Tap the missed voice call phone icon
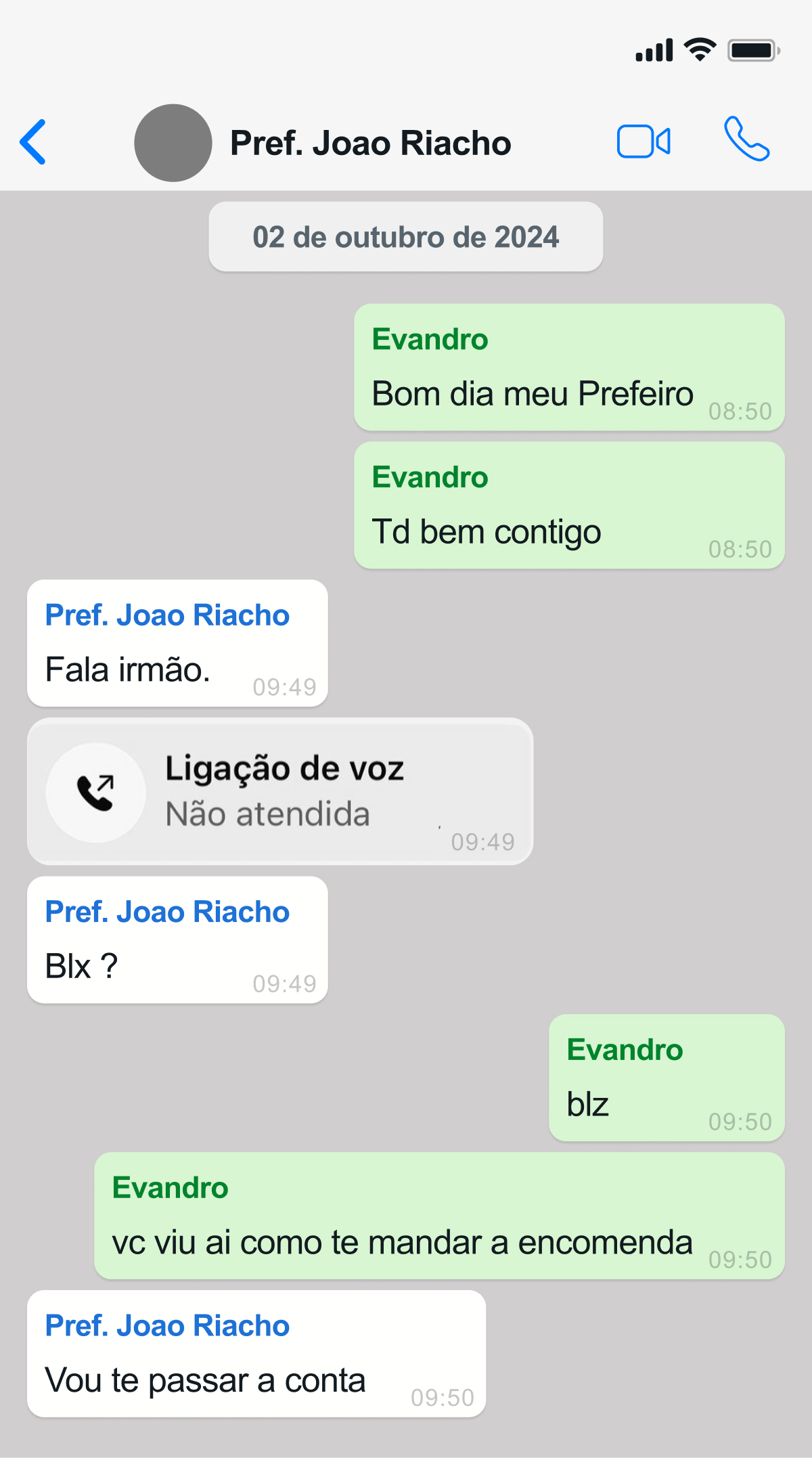Image resolution: width=812 pixels, height=1458 pixels. click(x=95, y=793)
